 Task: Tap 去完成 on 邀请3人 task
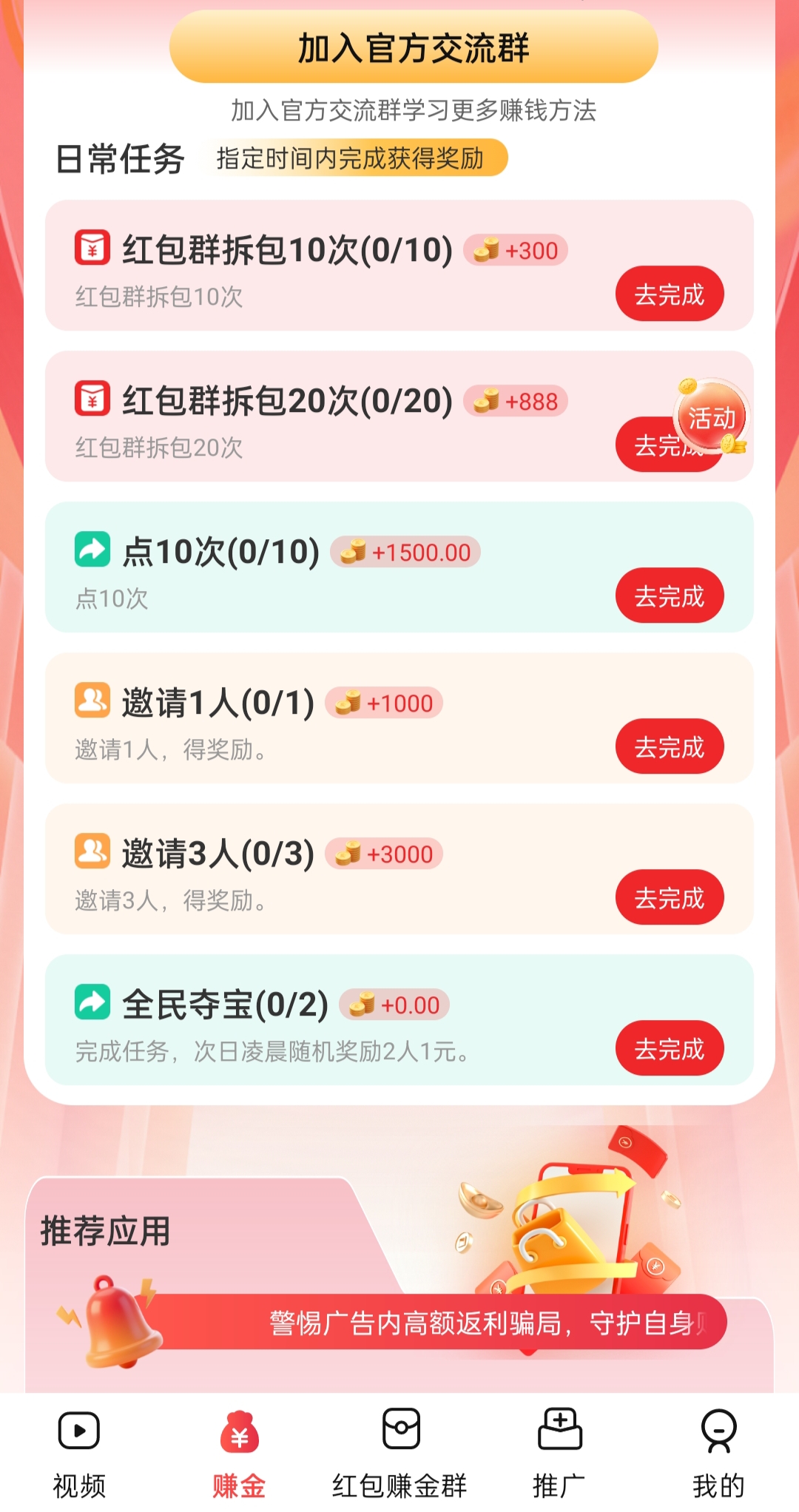click(x=670, y=897)
